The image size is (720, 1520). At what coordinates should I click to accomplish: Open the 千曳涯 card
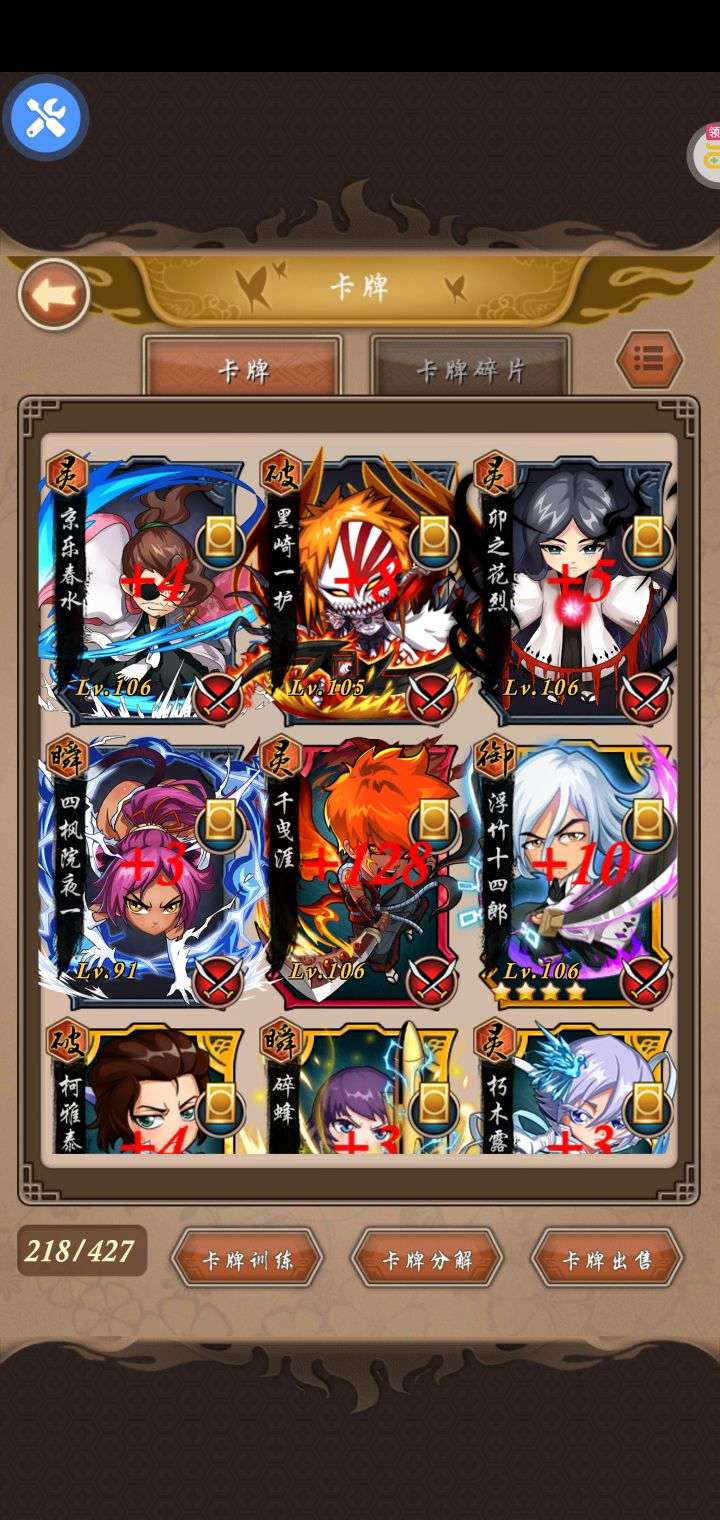[359, 872]
